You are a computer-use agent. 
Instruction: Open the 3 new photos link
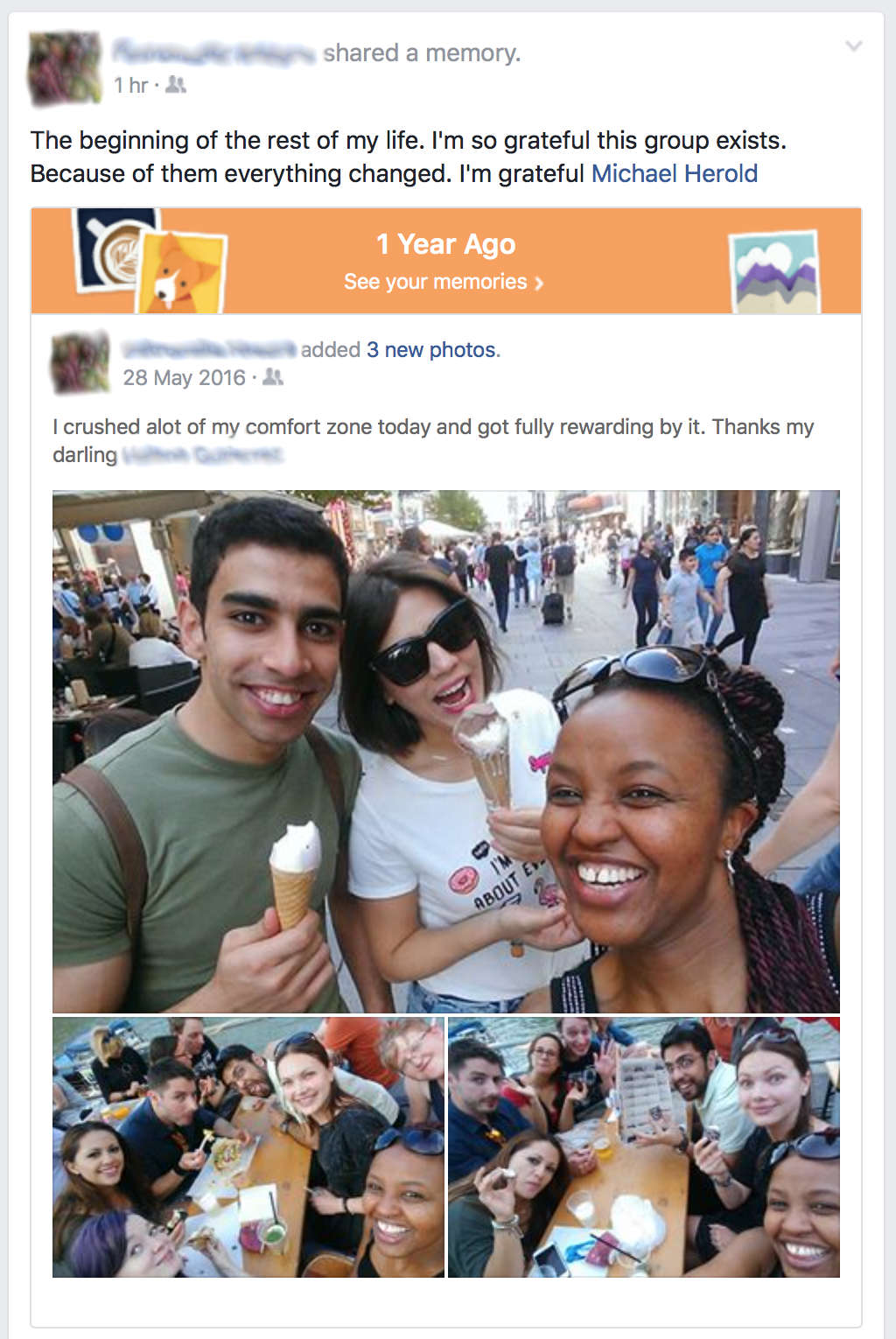432,350
